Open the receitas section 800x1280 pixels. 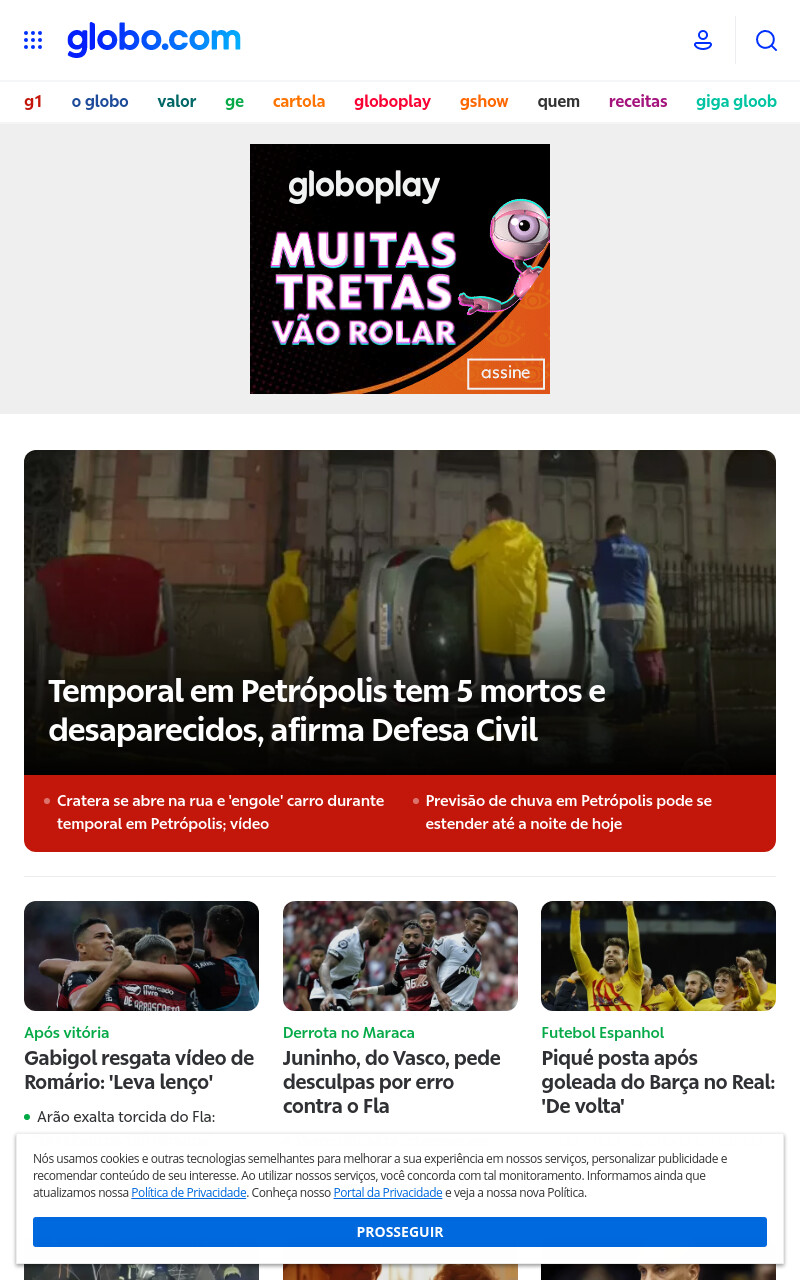[x=638, y=101]
